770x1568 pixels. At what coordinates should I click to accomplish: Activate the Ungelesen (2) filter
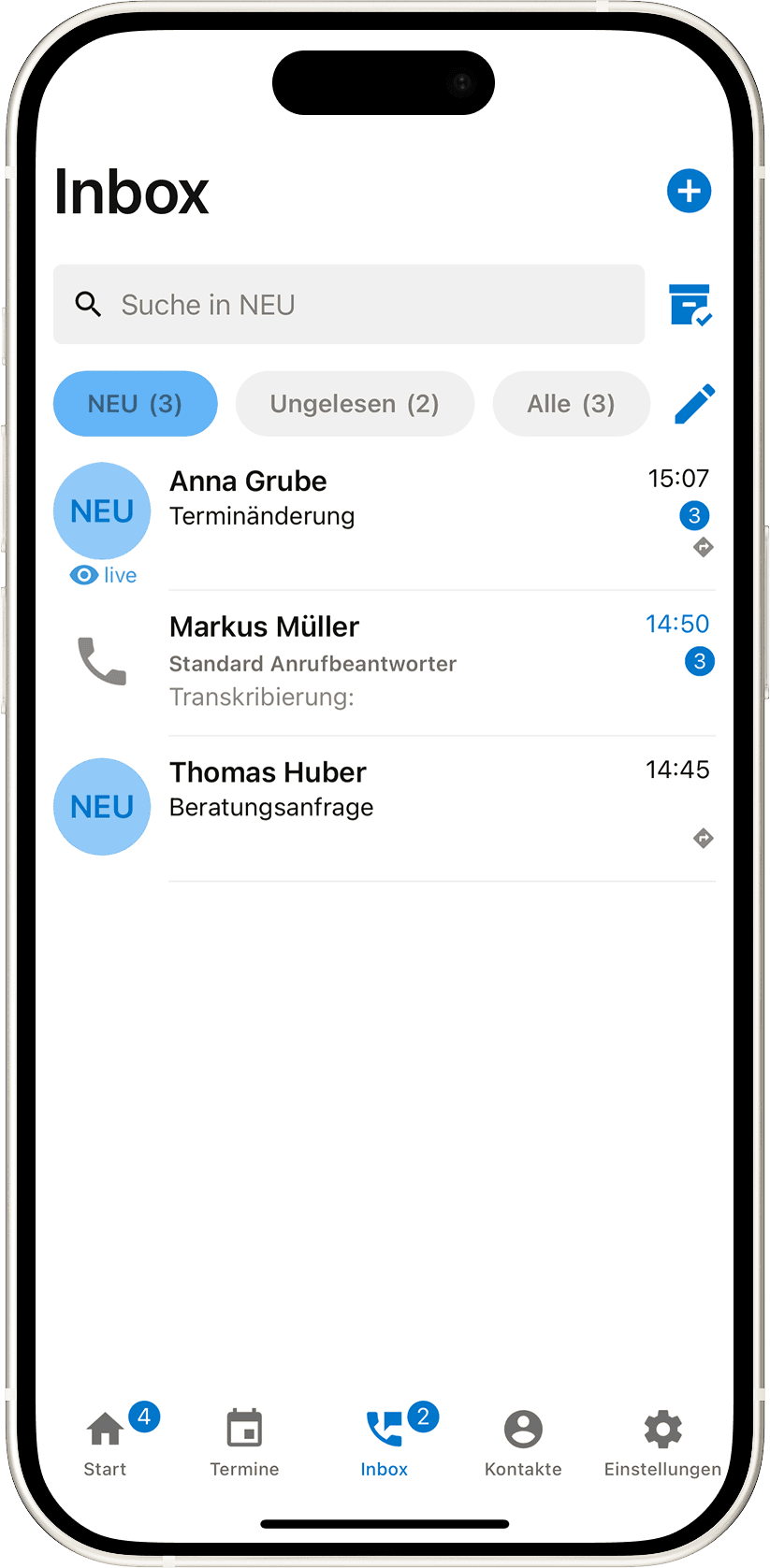click(x=355, y=403)
